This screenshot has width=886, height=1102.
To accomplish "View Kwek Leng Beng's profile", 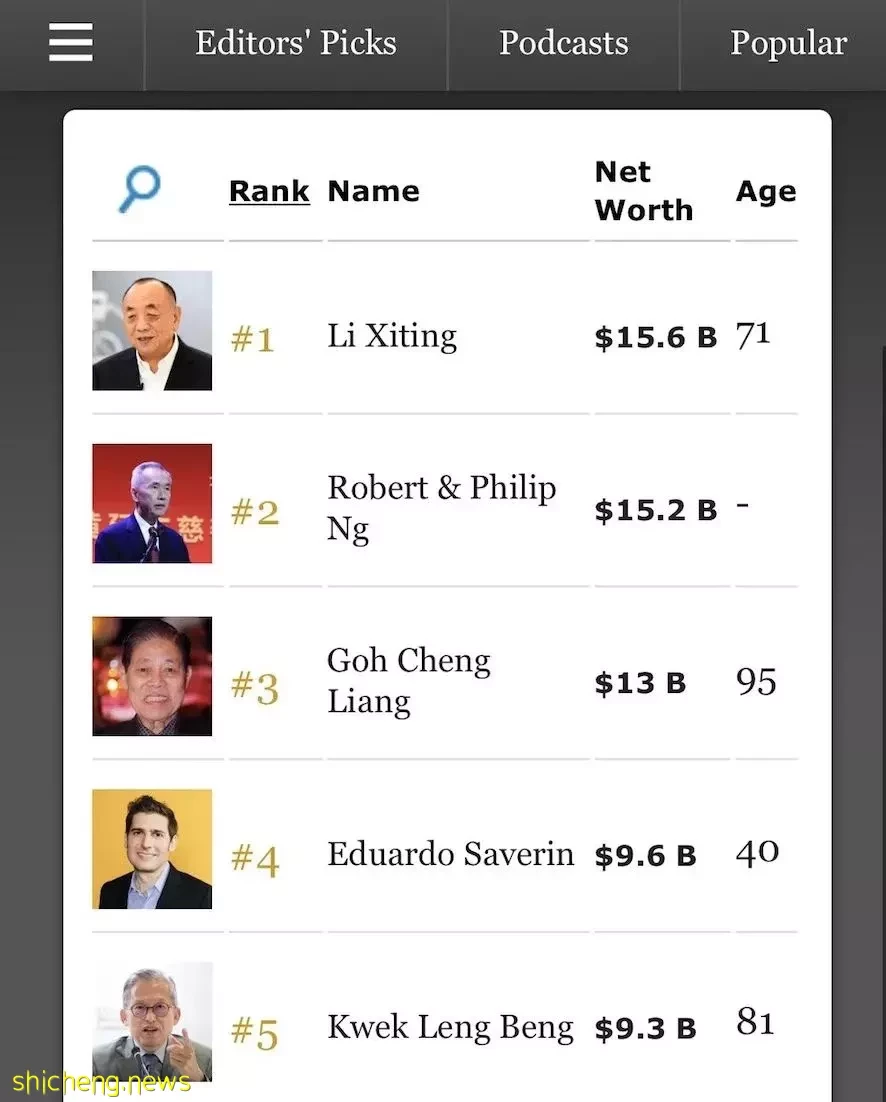I will [x=450, y=1027].
